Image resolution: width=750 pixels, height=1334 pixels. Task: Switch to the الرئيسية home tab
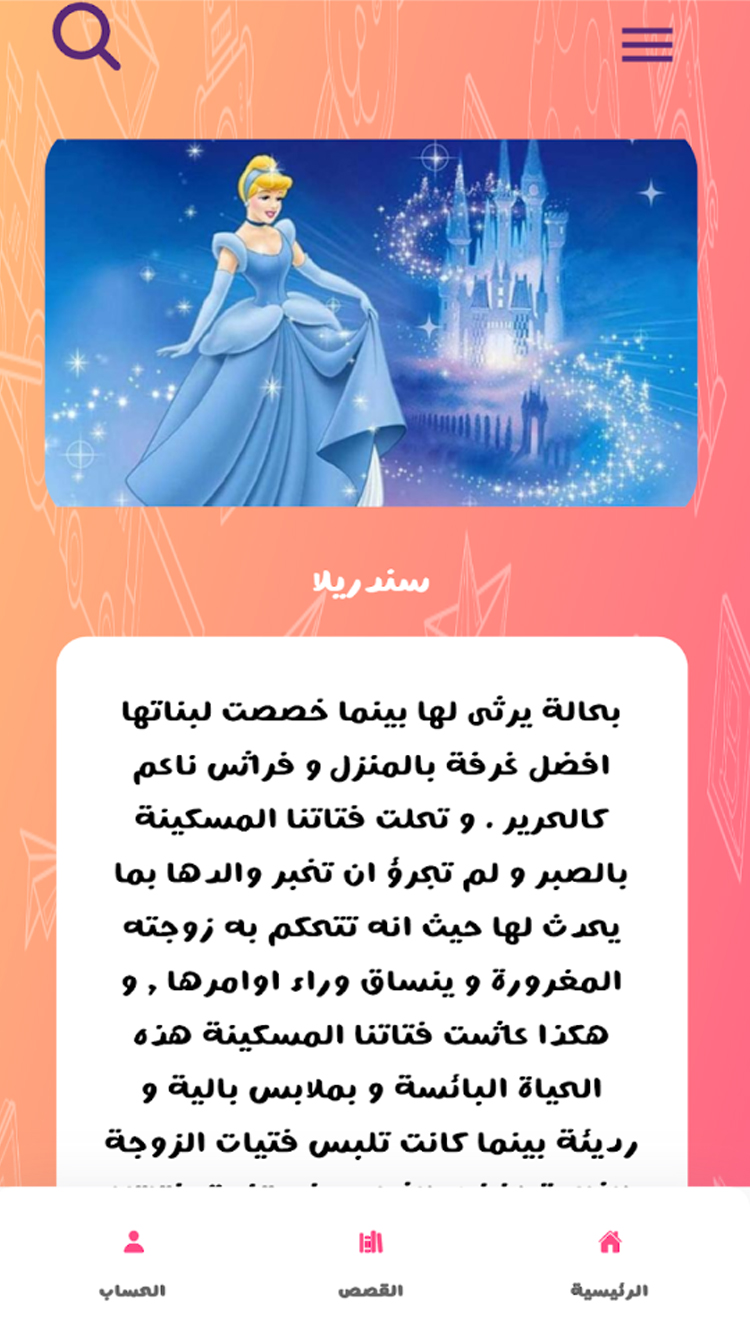pyautogui.click(x=609, y=1260)
